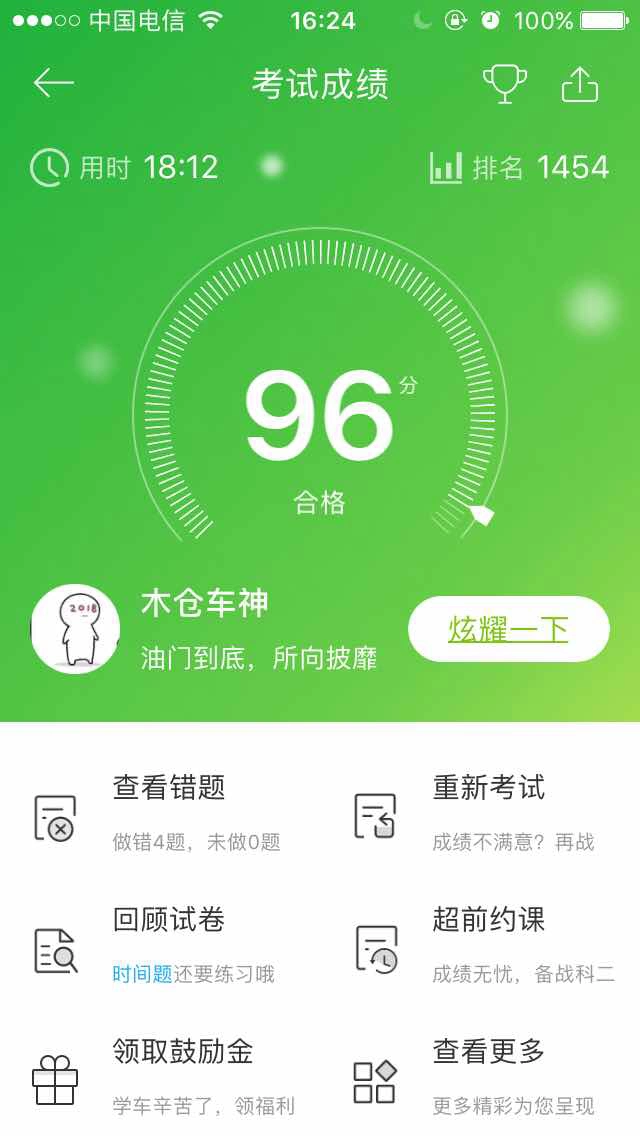This screenshot has width=640, height=1136.
Task: Open the trophy leaderboard icon
Action: [504, 84]
